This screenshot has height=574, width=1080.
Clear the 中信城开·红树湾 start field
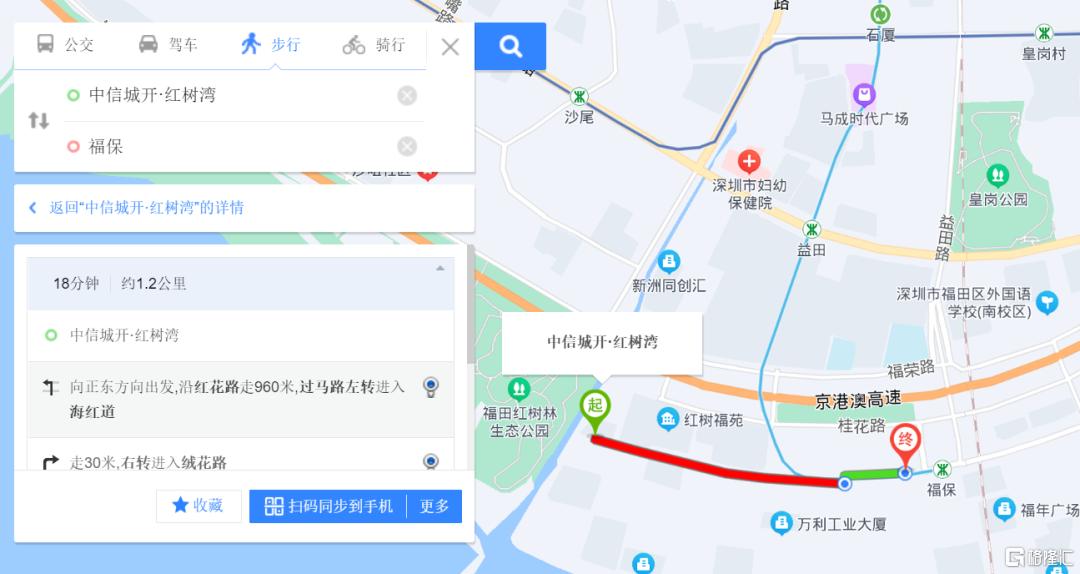click(x=407, y=96)
